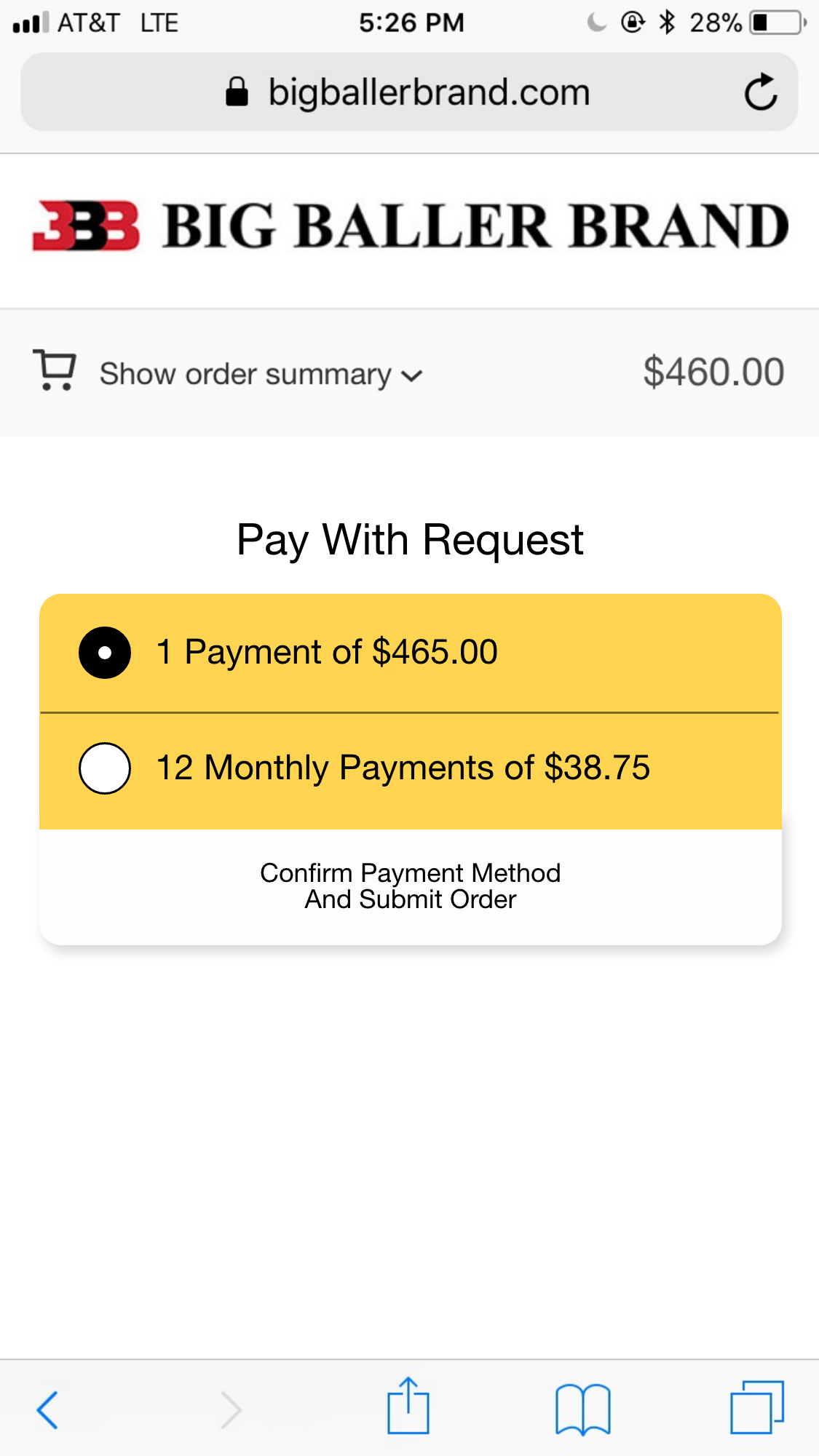Choose 12 Monthly Payments of $38.75
The height and width of the screenshot is (1456, 819).
(x=105, y=768)
